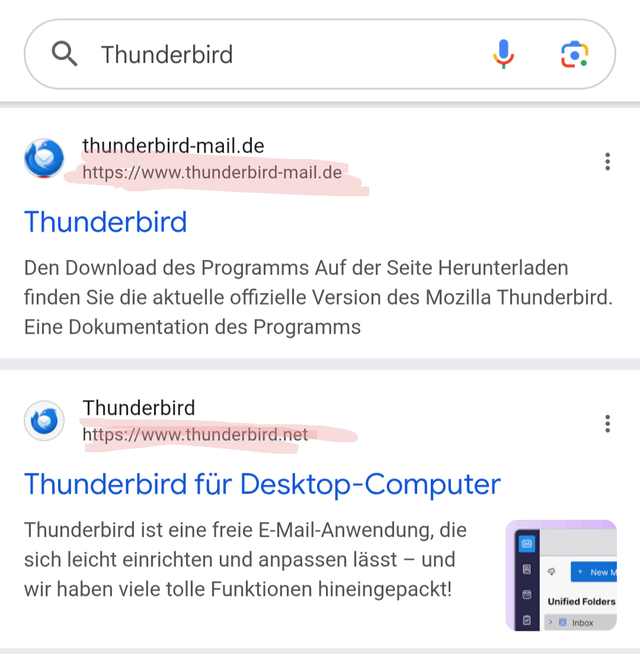The width and height of the screenshot is (640, 654).
Task: Tap the https://www.thunderbird-mail.de site address
Action: coord(212,173)
